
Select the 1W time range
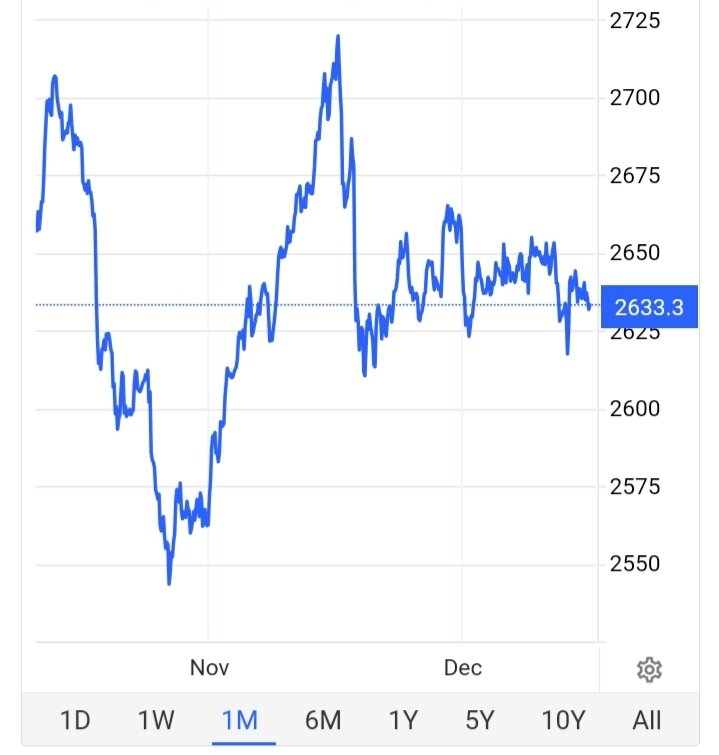[156, 720]
